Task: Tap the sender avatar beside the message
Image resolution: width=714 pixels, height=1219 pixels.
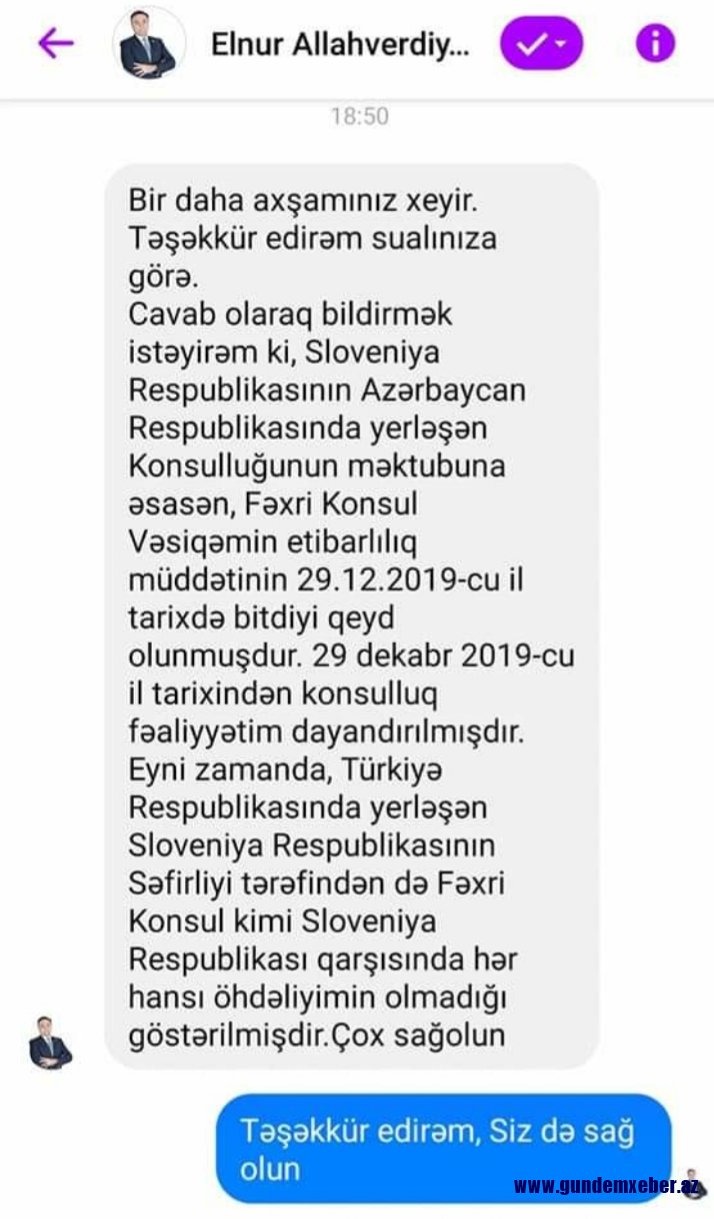Action: (50, 1041)
